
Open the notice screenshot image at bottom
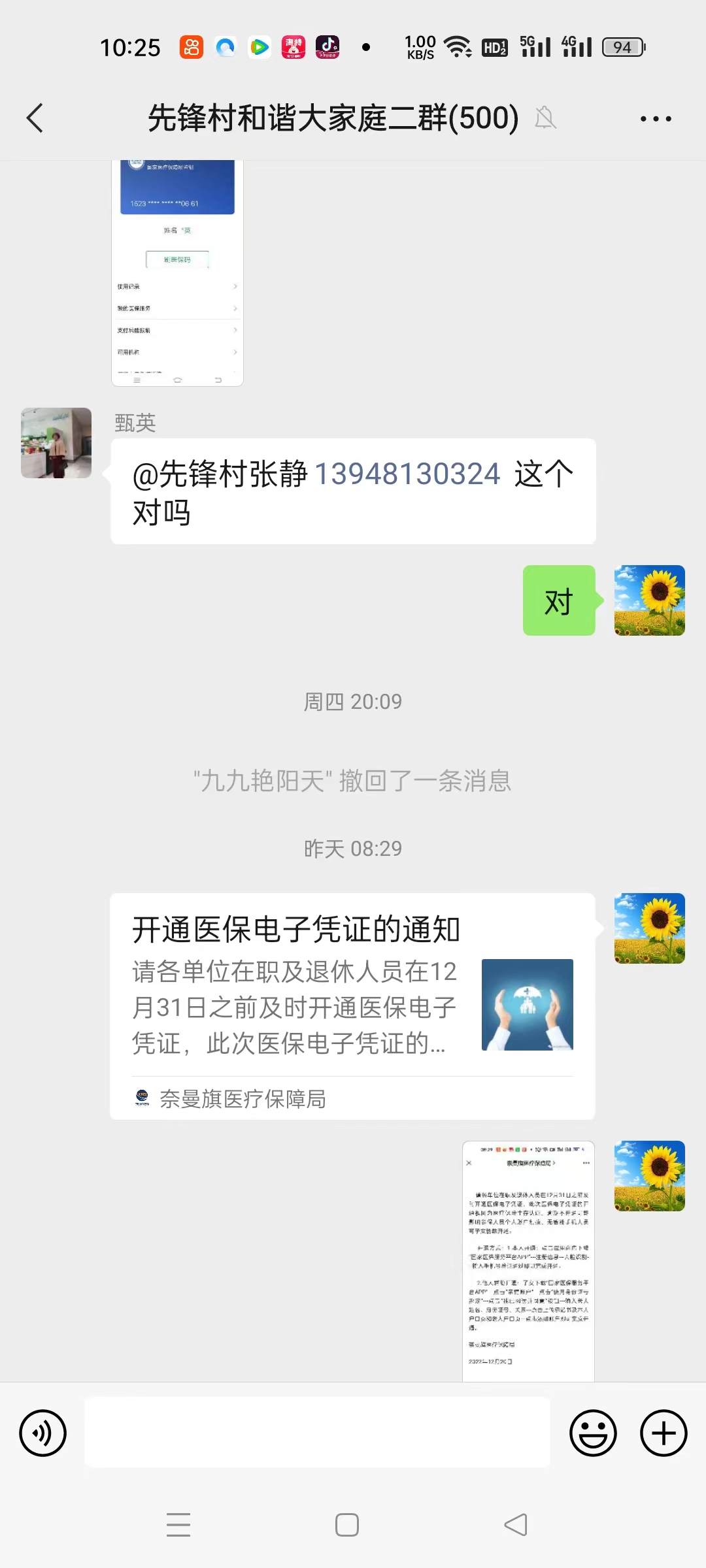(x=528, y=1261)
